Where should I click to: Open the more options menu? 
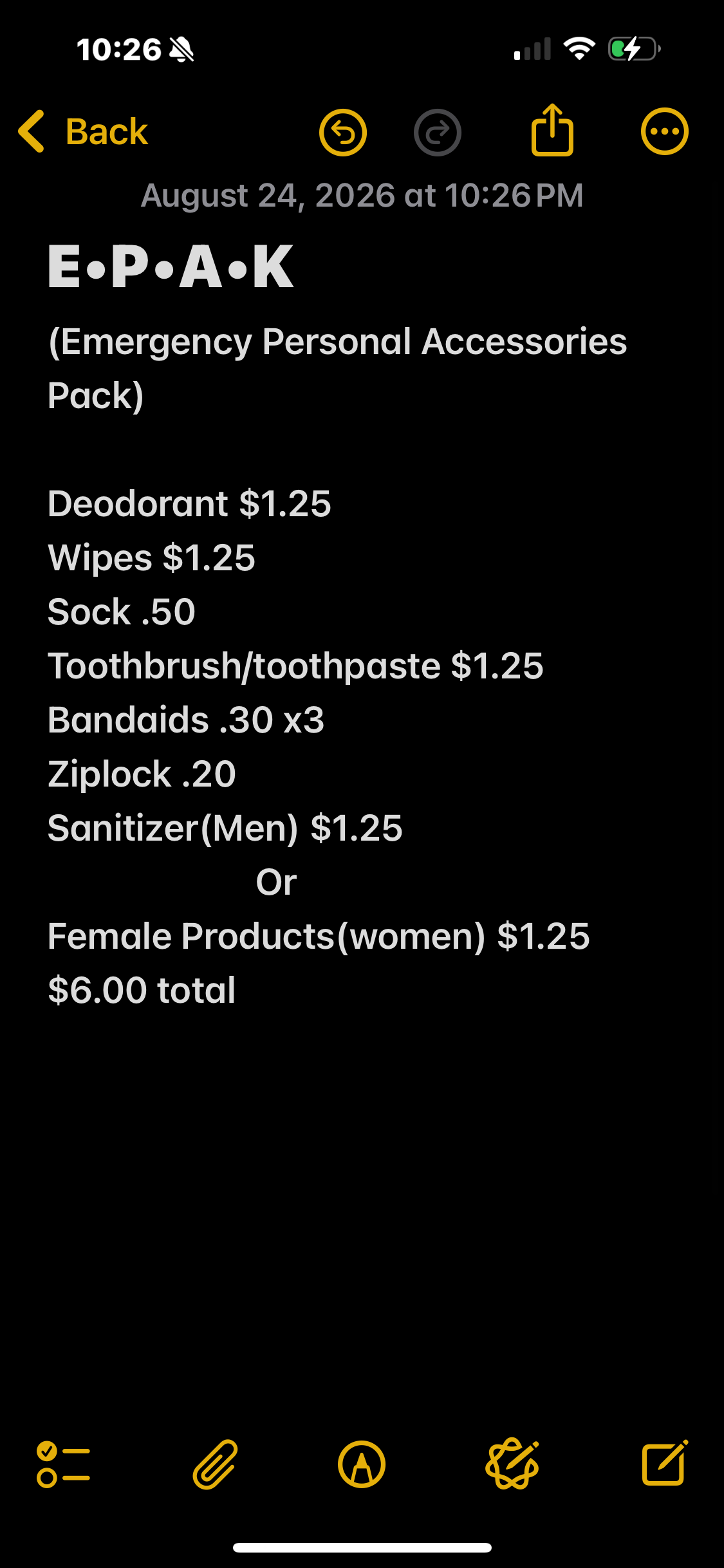[665, 132]
